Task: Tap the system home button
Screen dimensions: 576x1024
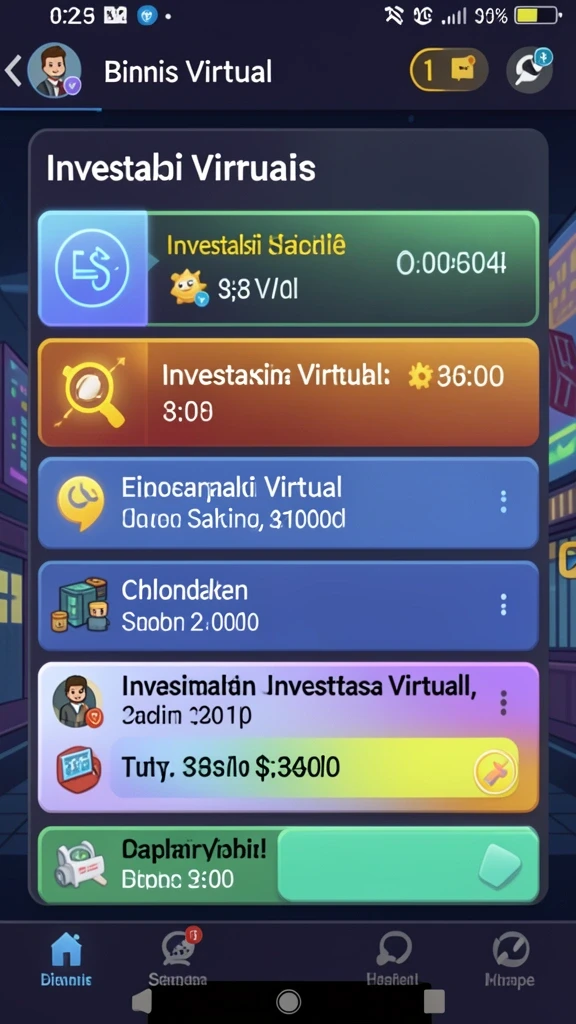Action: (288, 1001)
